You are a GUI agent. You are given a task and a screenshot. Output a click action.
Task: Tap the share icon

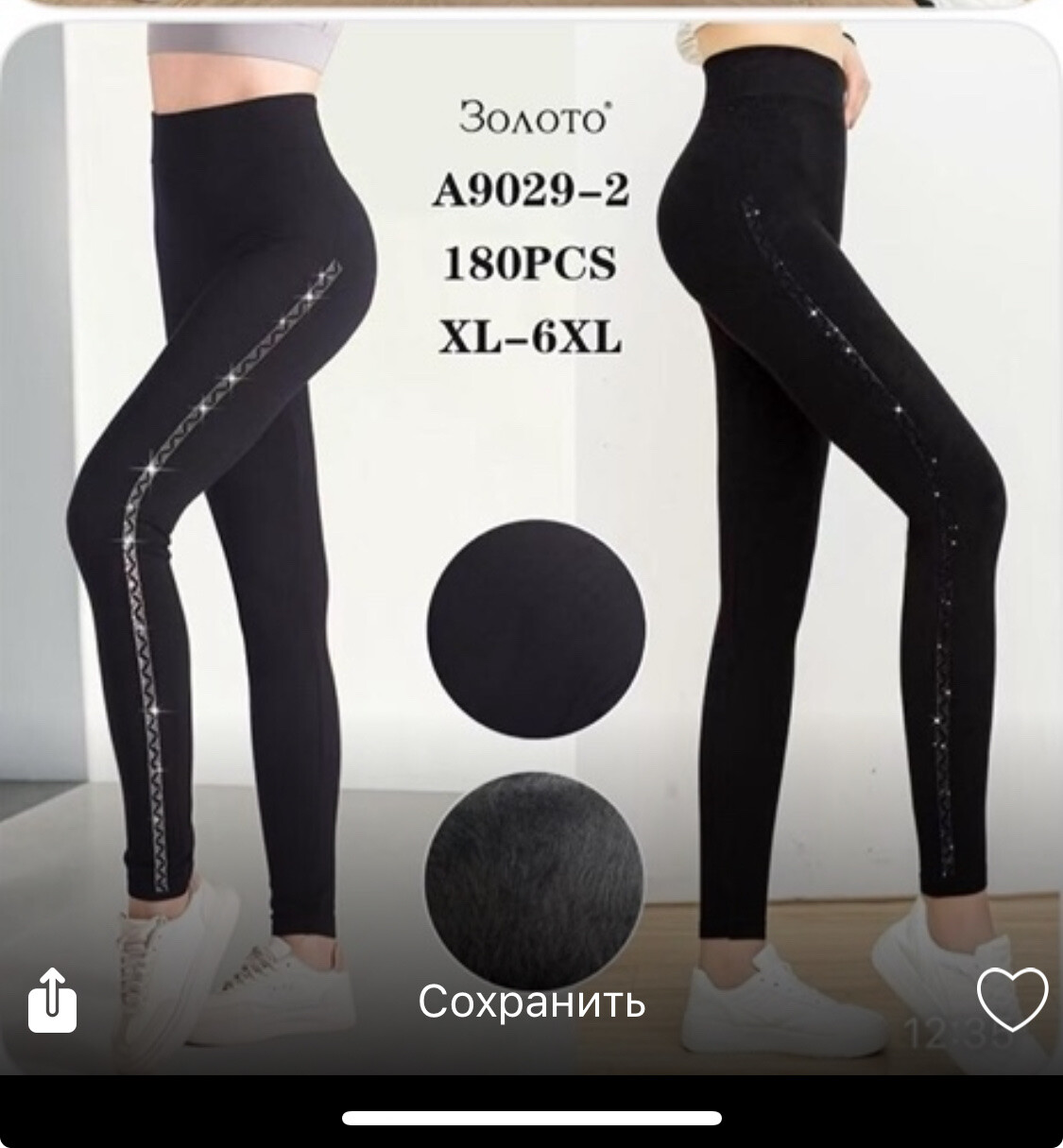[53, 999]
